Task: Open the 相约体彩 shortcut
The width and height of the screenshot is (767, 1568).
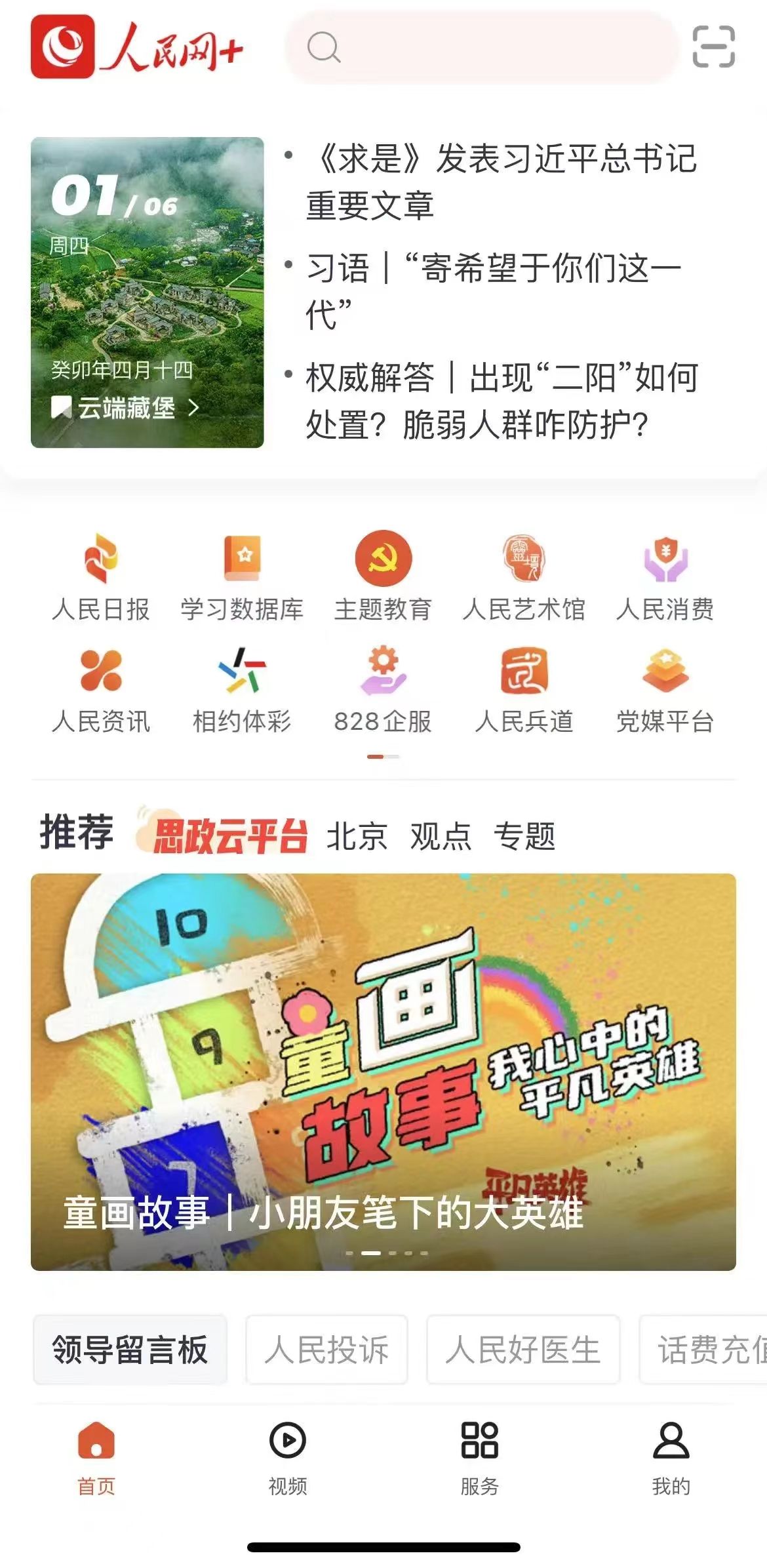Action: click(242, 690)
